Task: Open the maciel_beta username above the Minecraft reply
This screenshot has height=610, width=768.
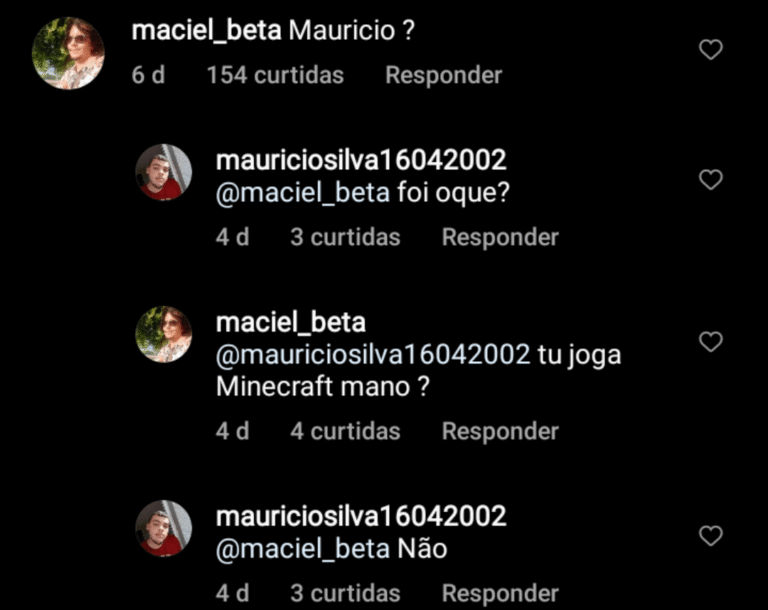Action: 290,323
